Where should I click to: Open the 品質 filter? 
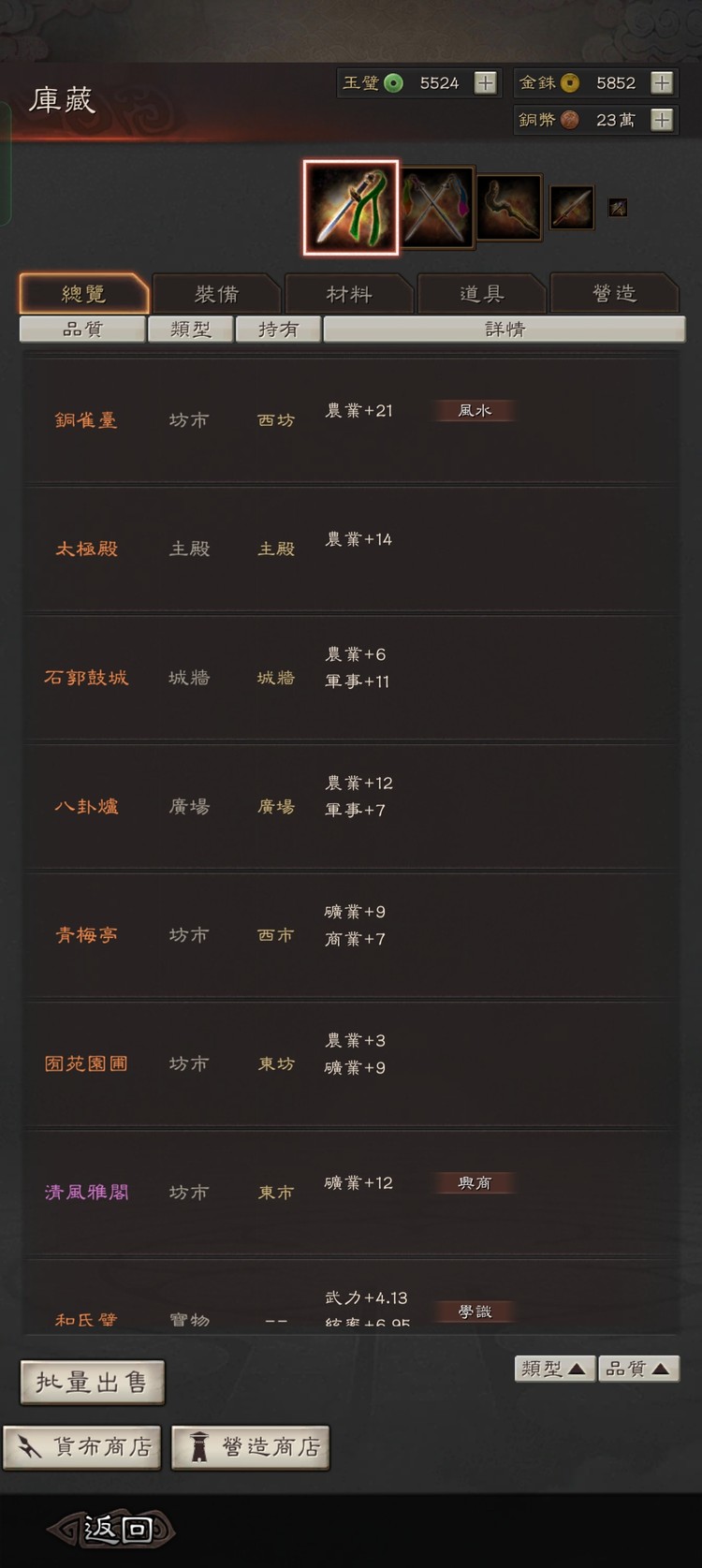[81, 329]
